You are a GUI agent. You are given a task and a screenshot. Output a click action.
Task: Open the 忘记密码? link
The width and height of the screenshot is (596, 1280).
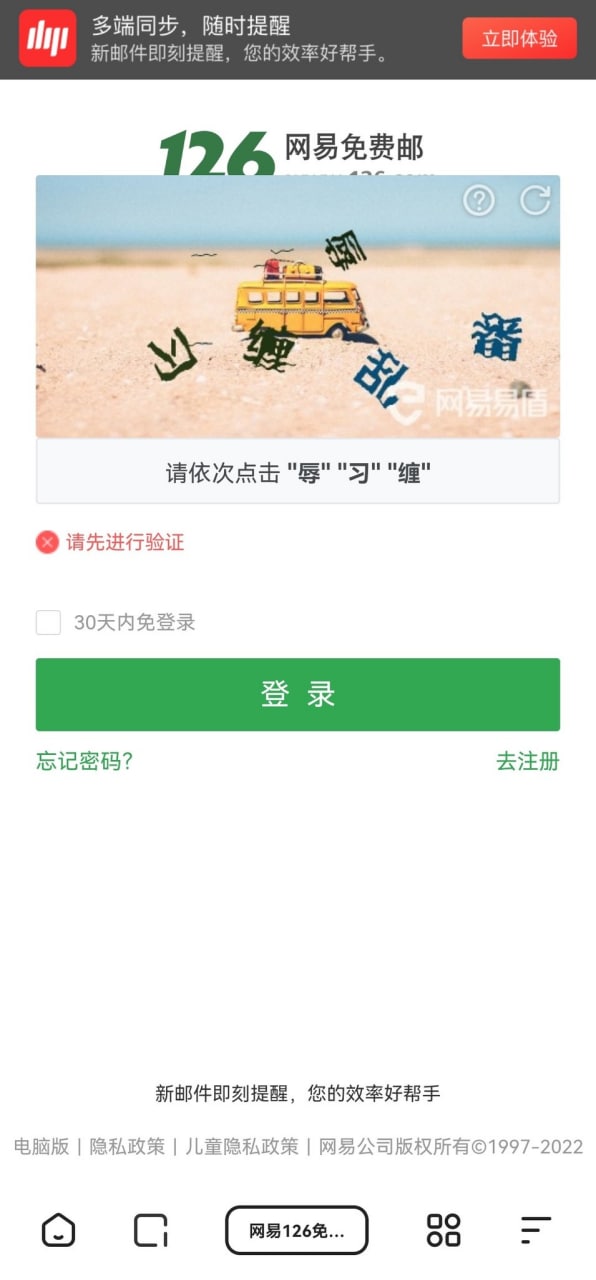click(85, 761)
